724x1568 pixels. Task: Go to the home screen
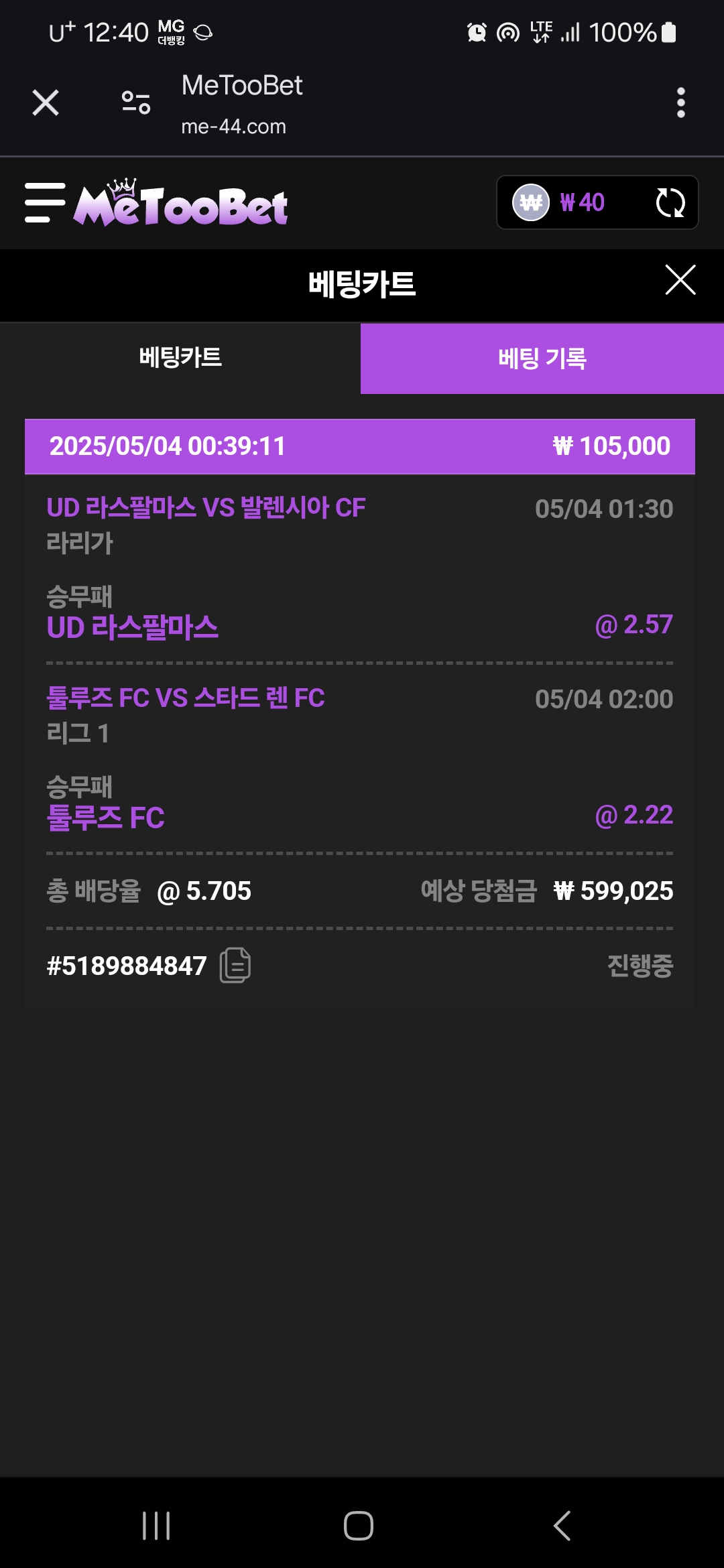pyautogui.click(x=359, y=1526)
